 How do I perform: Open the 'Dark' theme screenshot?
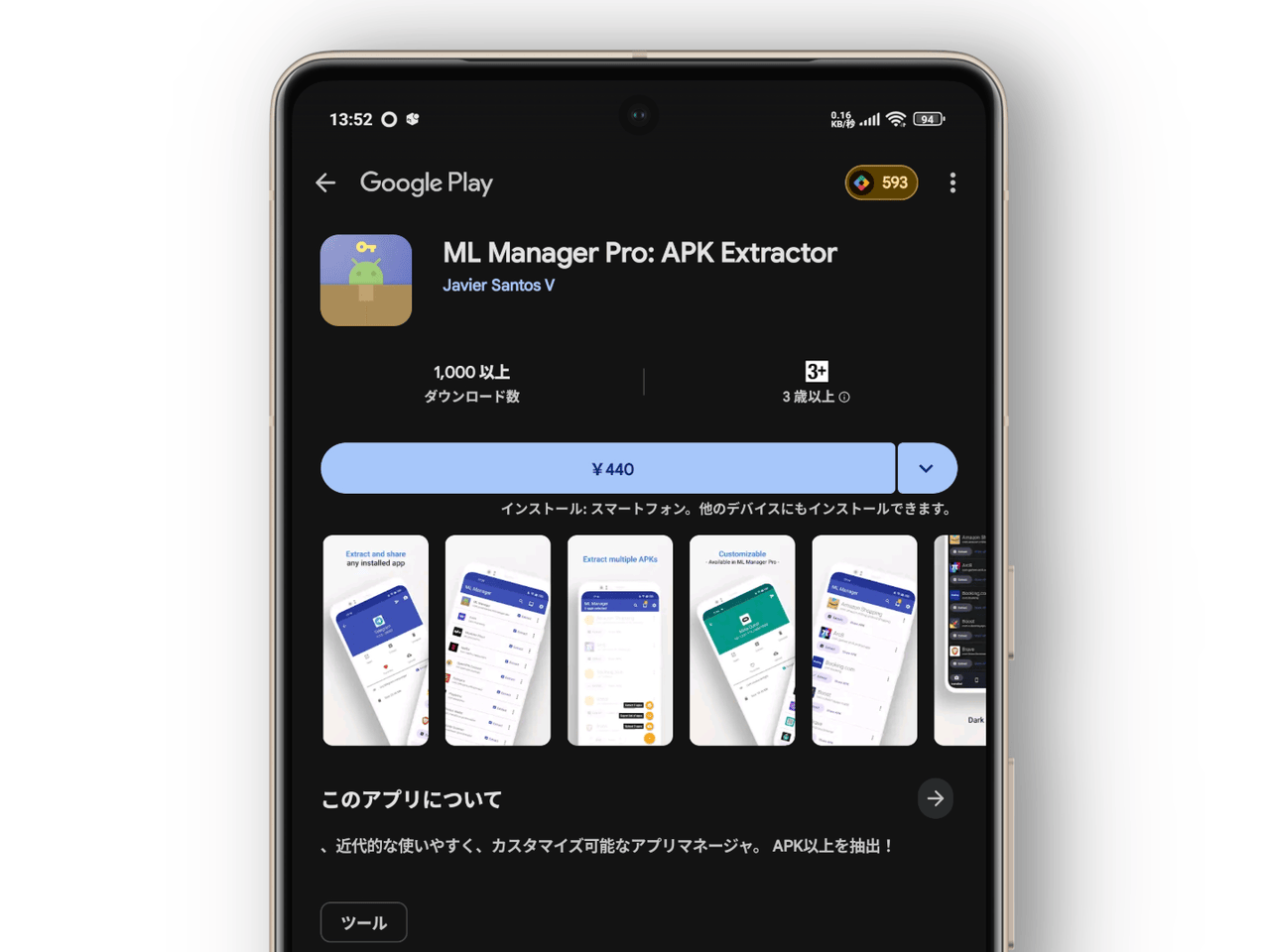[x=960, y=640]
